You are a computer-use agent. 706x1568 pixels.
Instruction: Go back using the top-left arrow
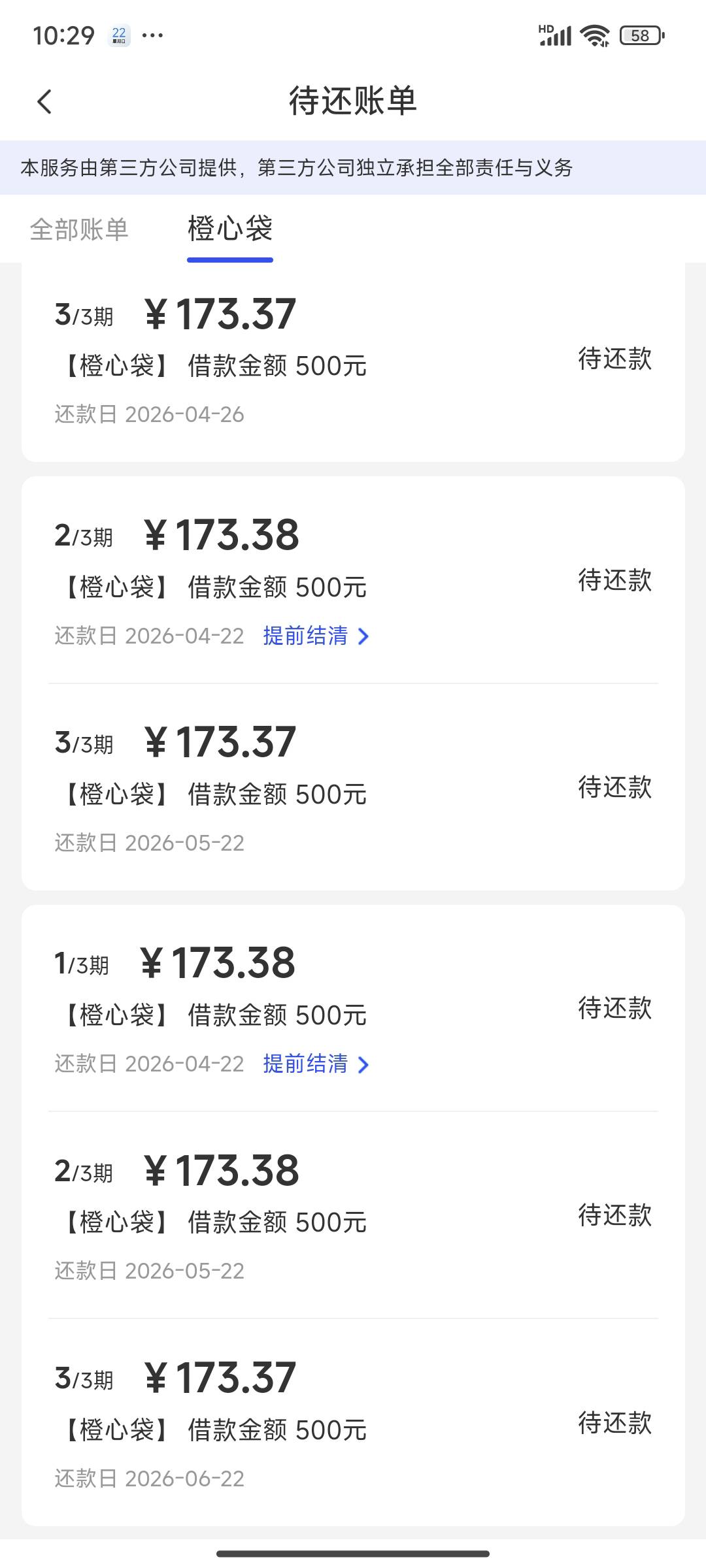click(x=44, y=101)
